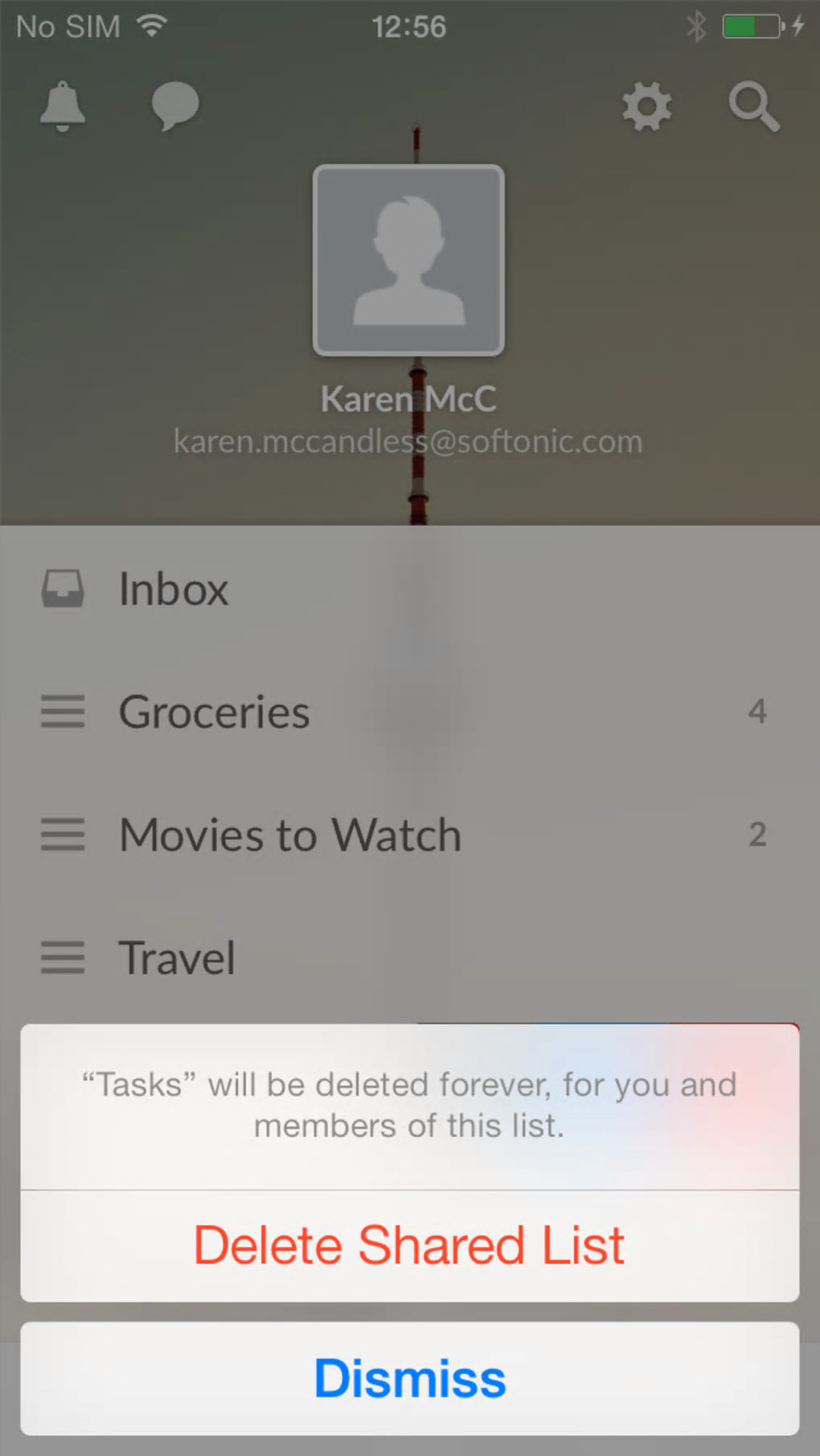Open settings gear
The width and height of the screenshot is (820, 1456).
[x=646, y=106]
